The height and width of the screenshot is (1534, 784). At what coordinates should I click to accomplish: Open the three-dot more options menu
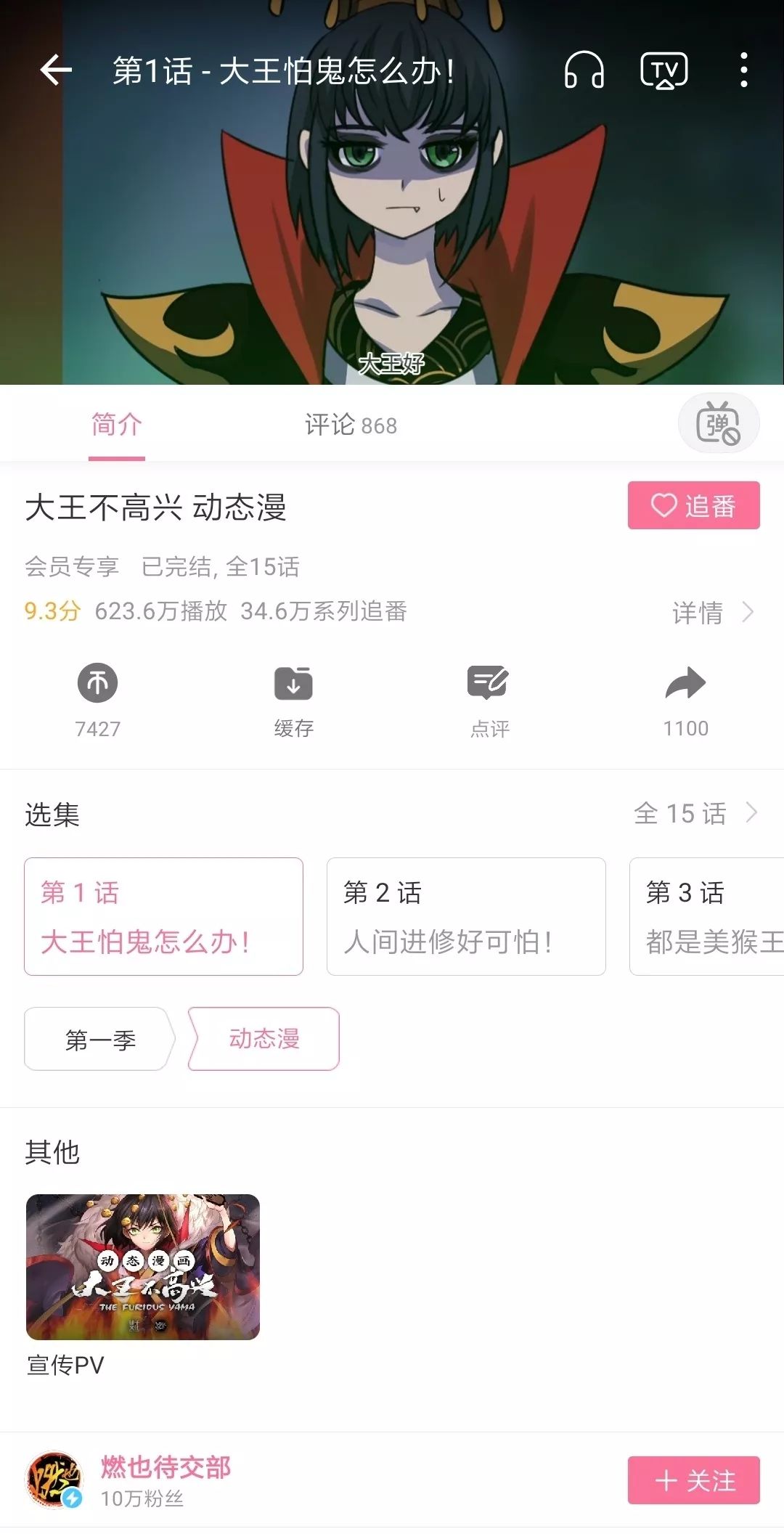(x=743, y=72)
